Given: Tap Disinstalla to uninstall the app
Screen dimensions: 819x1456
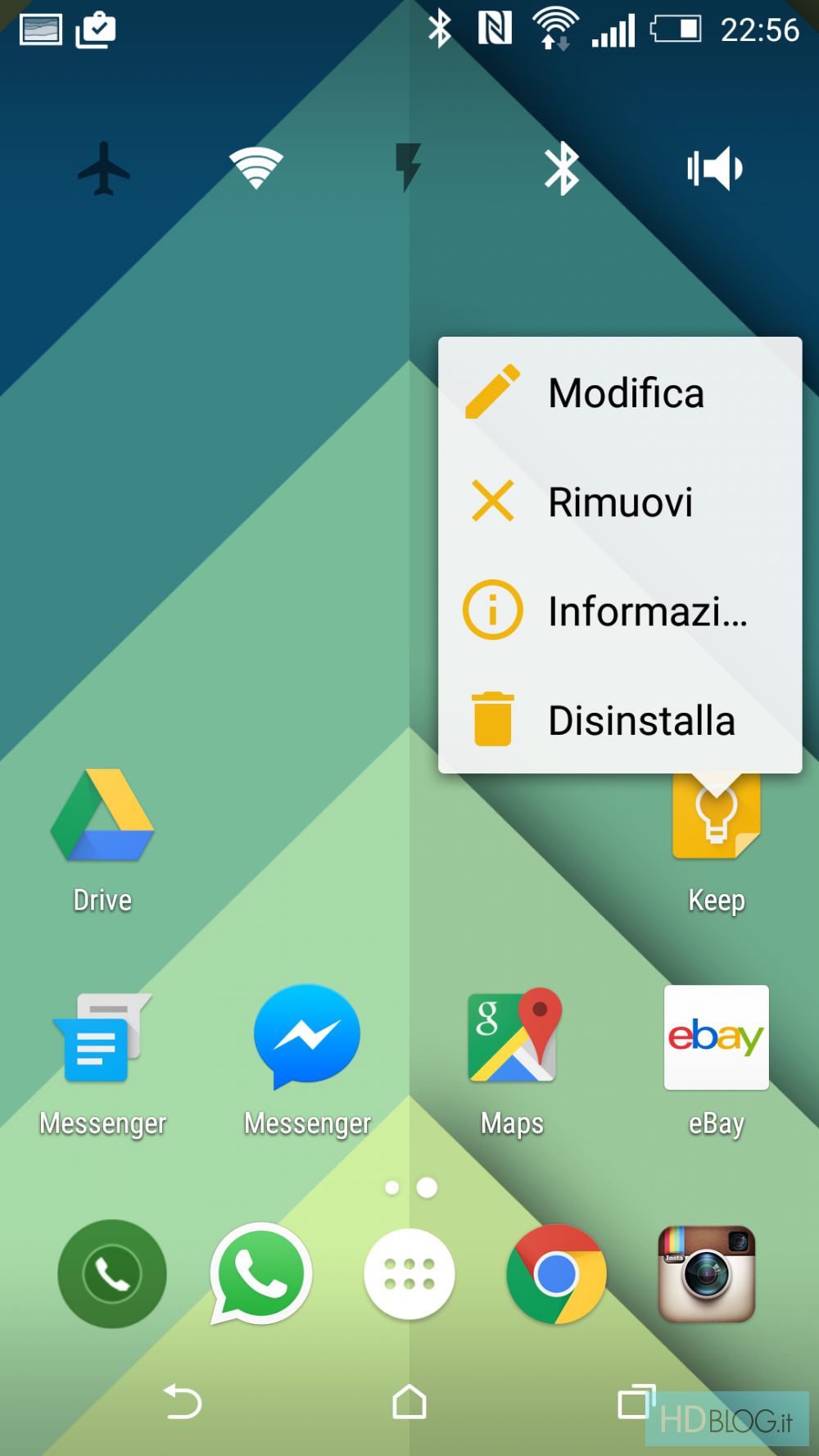Looking at the screenshot, I should tap(618, 720).
